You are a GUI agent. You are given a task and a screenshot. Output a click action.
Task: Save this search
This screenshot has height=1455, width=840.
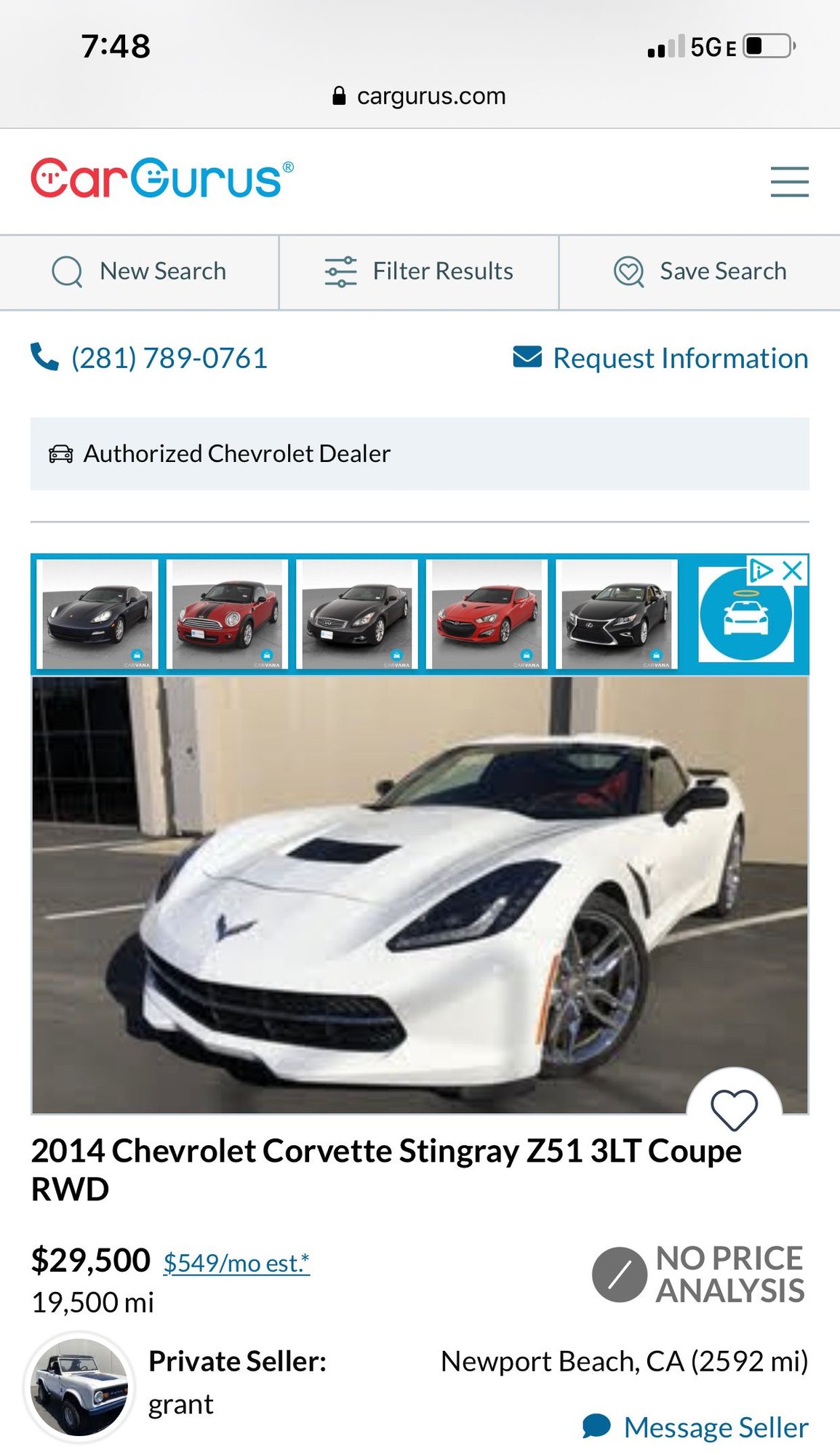point(700,271)
